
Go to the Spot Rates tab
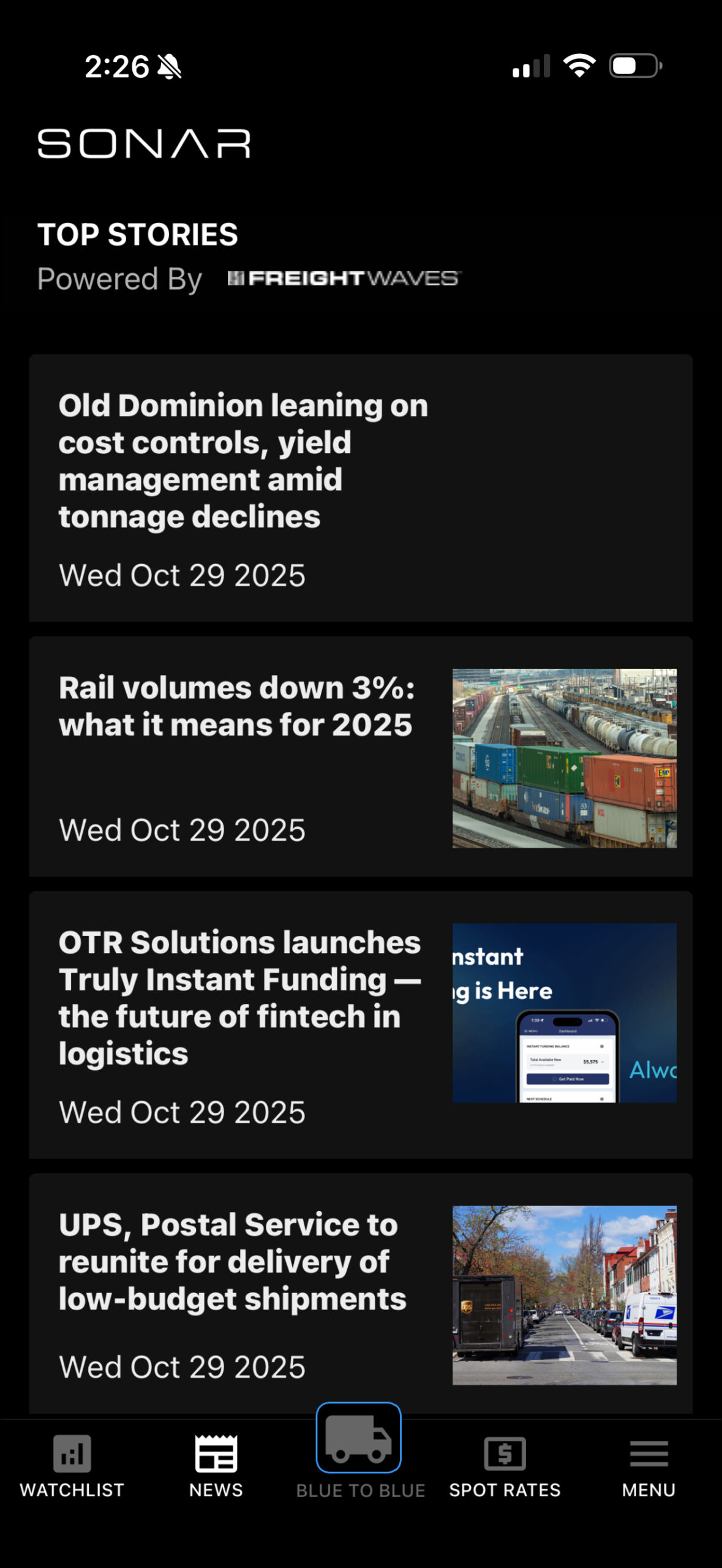coord(505,1466)
